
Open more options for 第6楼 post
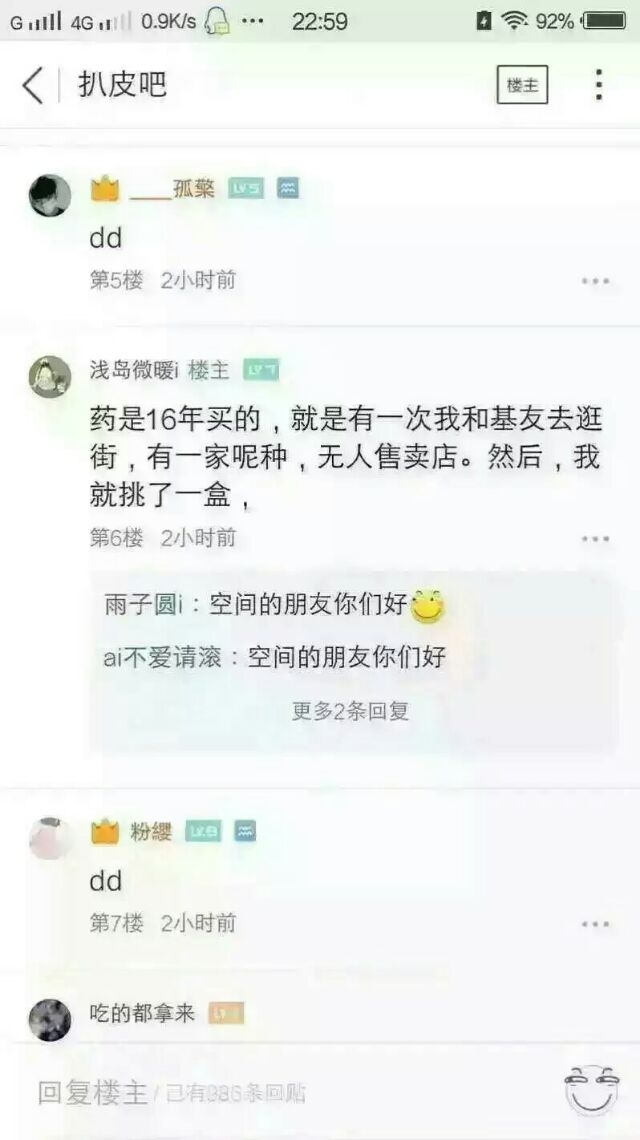595,539
